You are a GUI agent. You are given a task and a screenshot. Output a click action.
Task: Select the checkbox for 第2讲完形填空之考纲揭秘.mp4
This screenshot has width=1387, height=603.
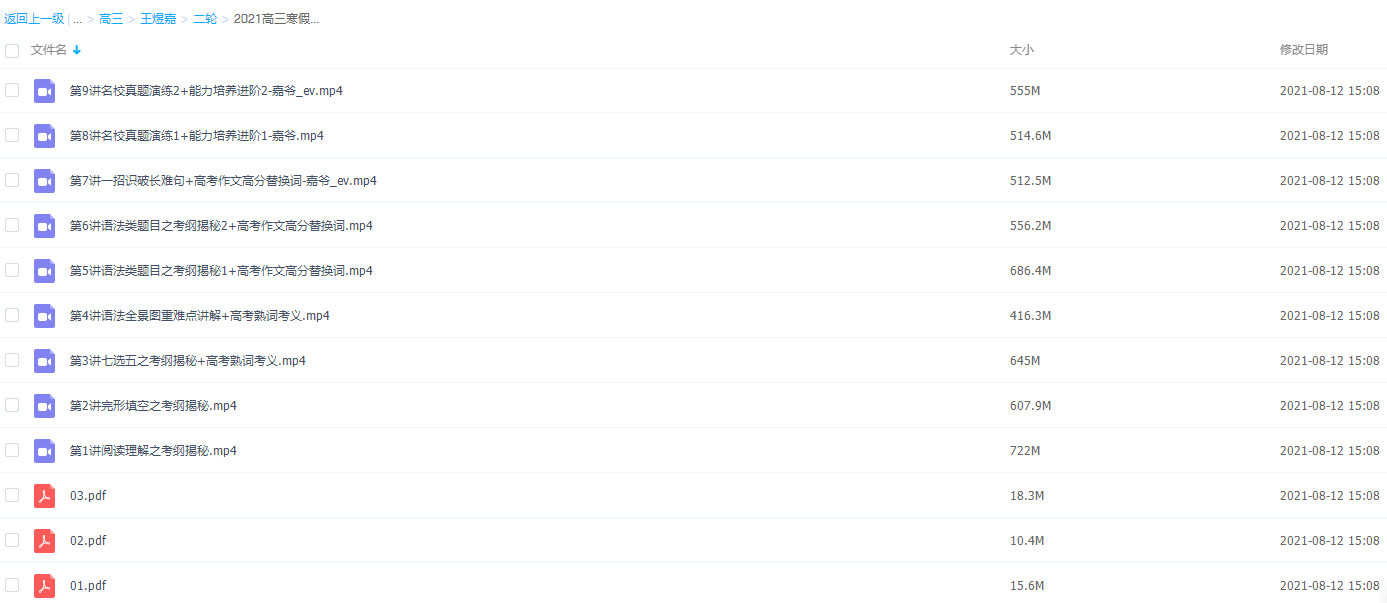12,405
